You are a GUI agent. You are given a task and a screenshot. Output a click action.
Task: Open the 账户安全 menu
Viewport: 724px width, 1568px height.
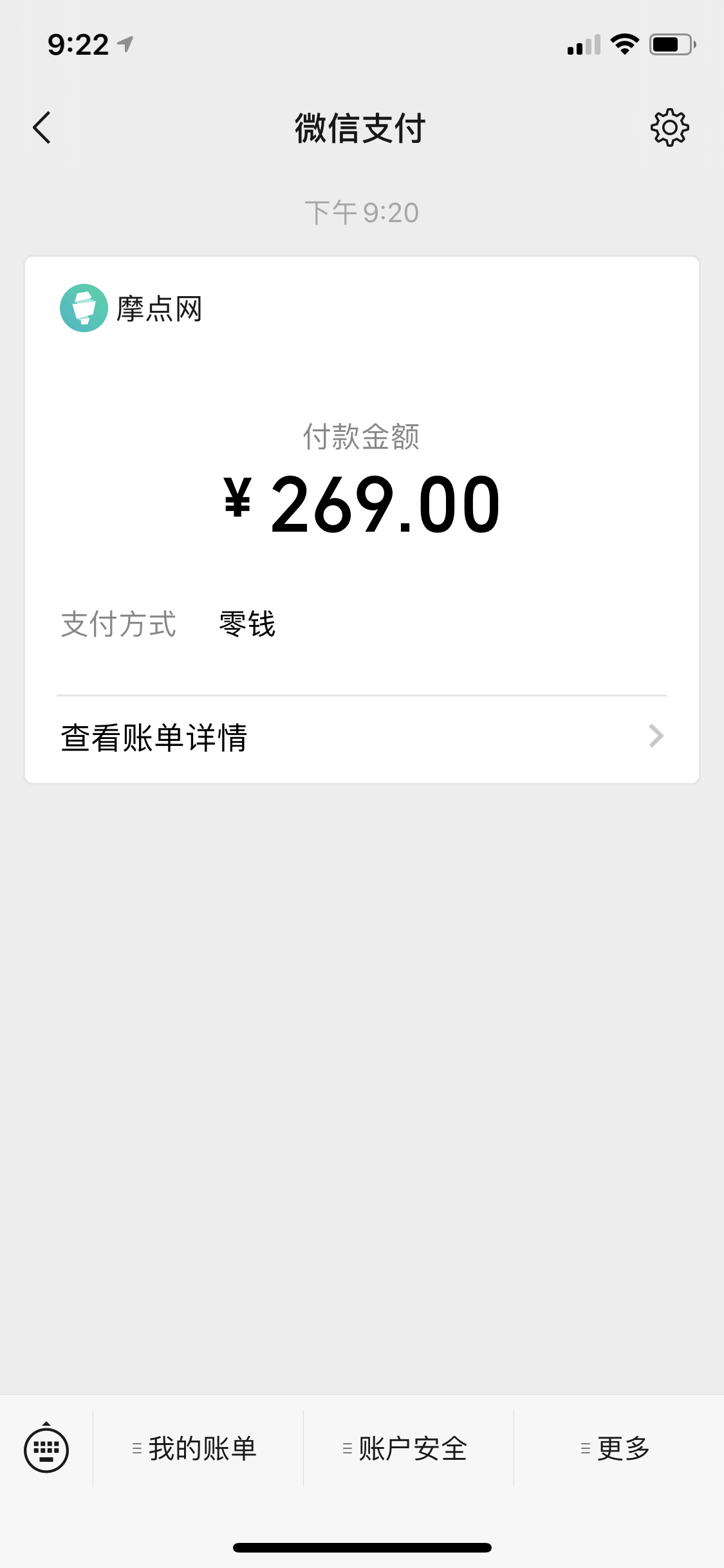click(x=409, y=1448)
